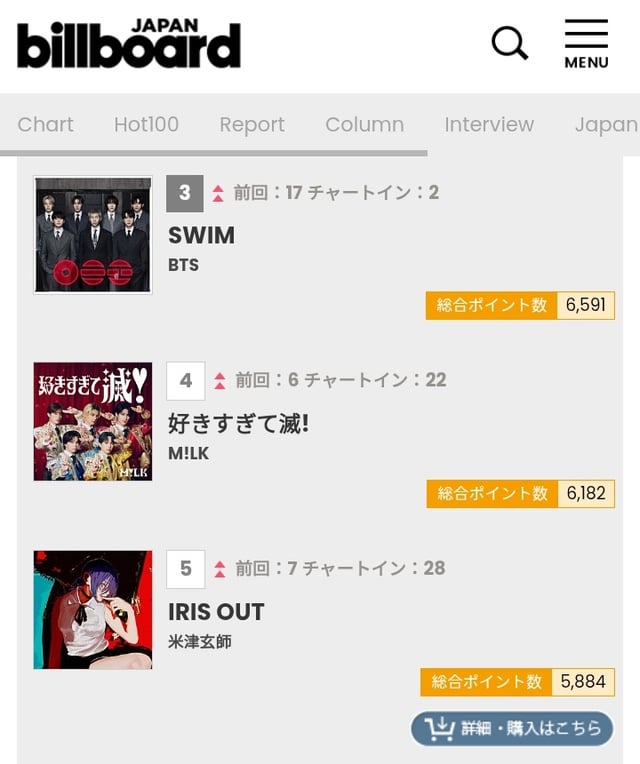Image resolution: width=640 pixels, height=764 pixels.
Task: Open the 好きすぎて滅! cover by M!LK
Action: (x=93, y=421)
